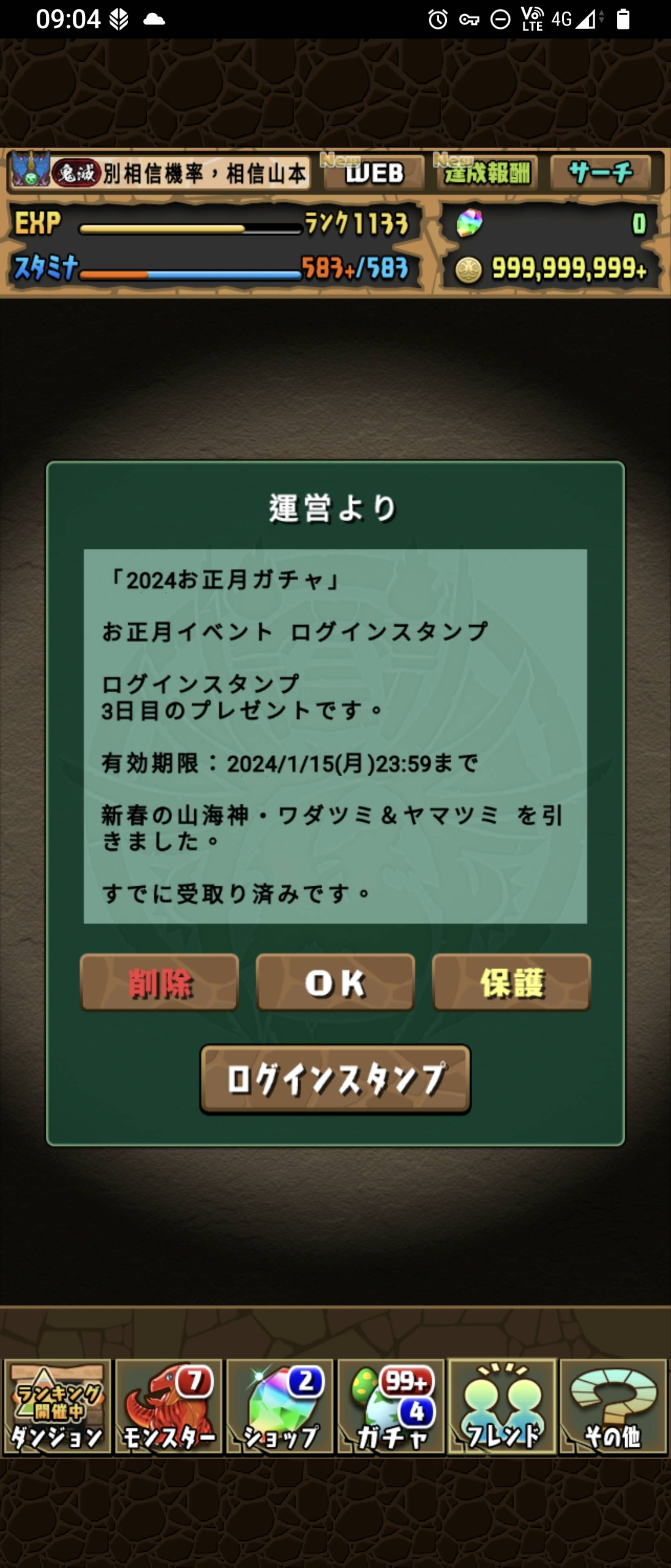The image size is (671, 1568).
Task: Open the ガチャ gacha tab
Action: pyautogui.click(x=391, y=1407)
